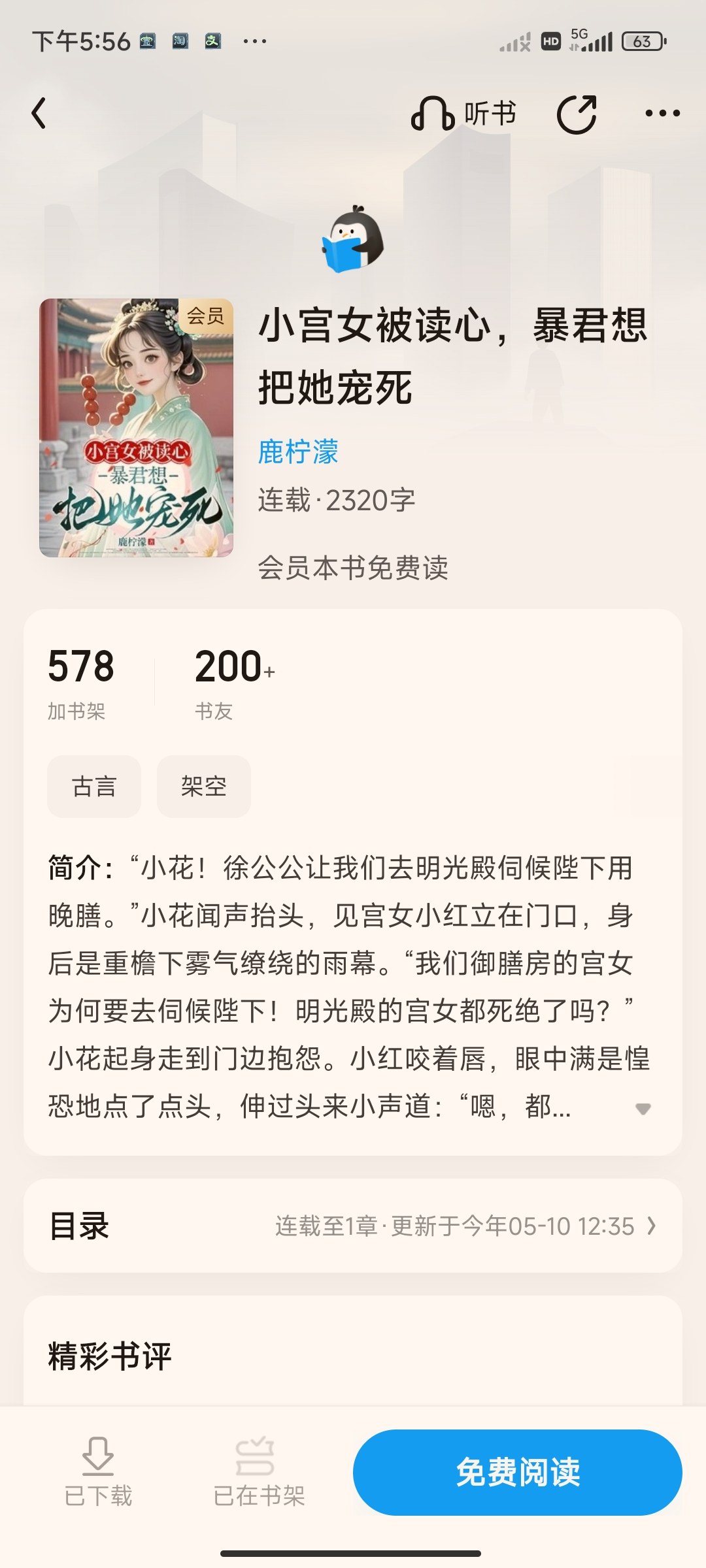Viewport: 706px width, 1568px height.
Task: Expand the full 简介 description
Action: point(643,1109)
